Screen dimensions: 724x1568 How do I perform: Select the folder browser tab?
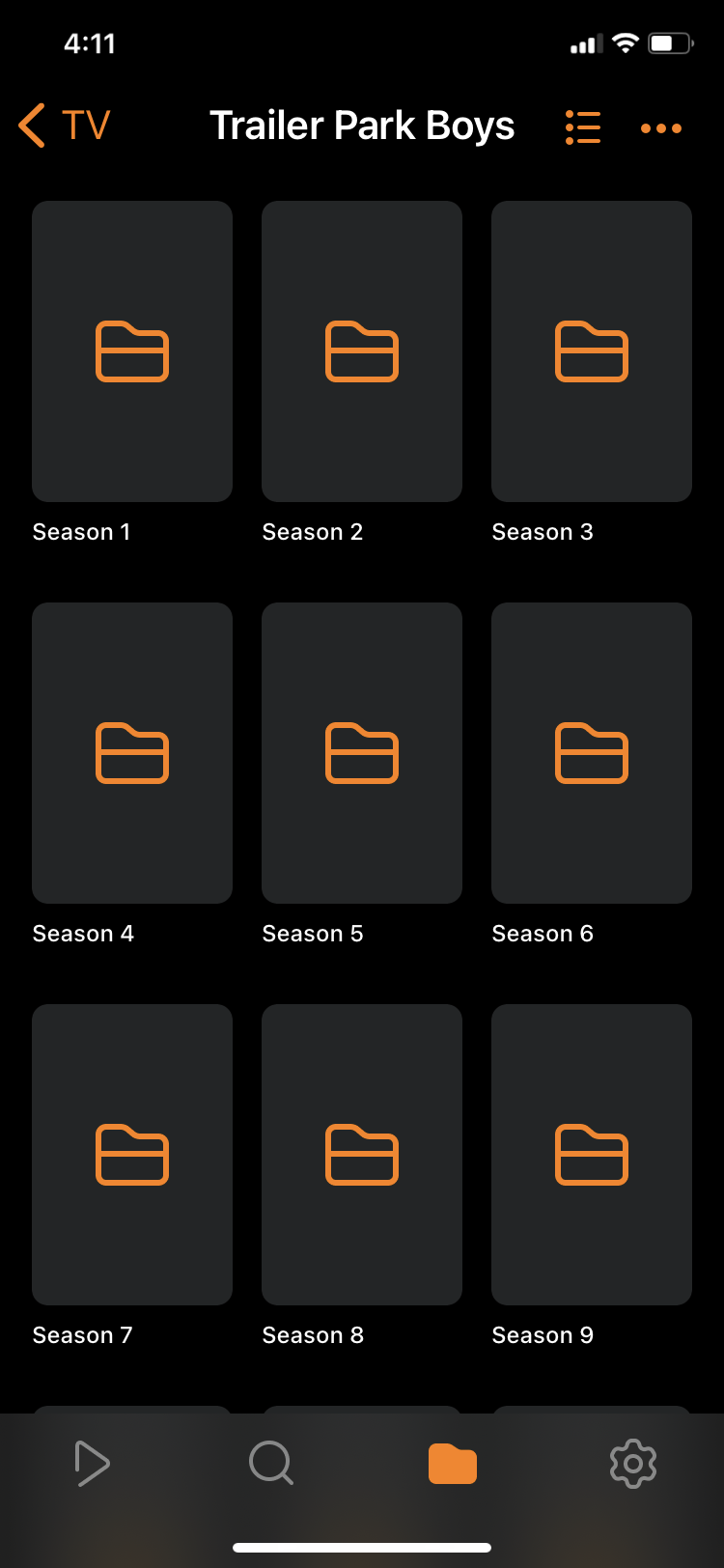click(453, 1464)
